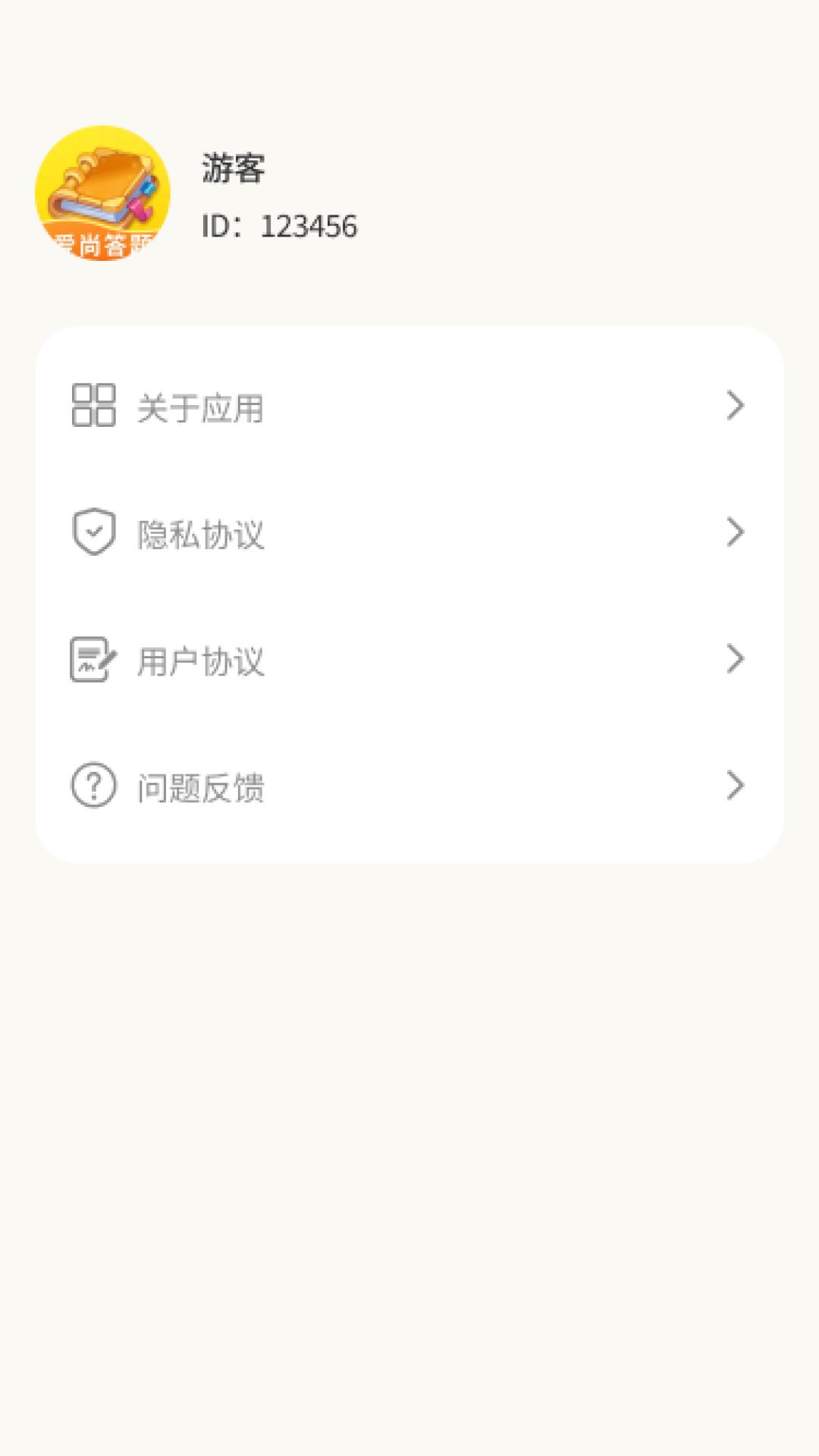The width and height of the screenshot is (819, 1456).
Task: Expand the 关于应用 row chevron
Action: [x=734, y=405]
